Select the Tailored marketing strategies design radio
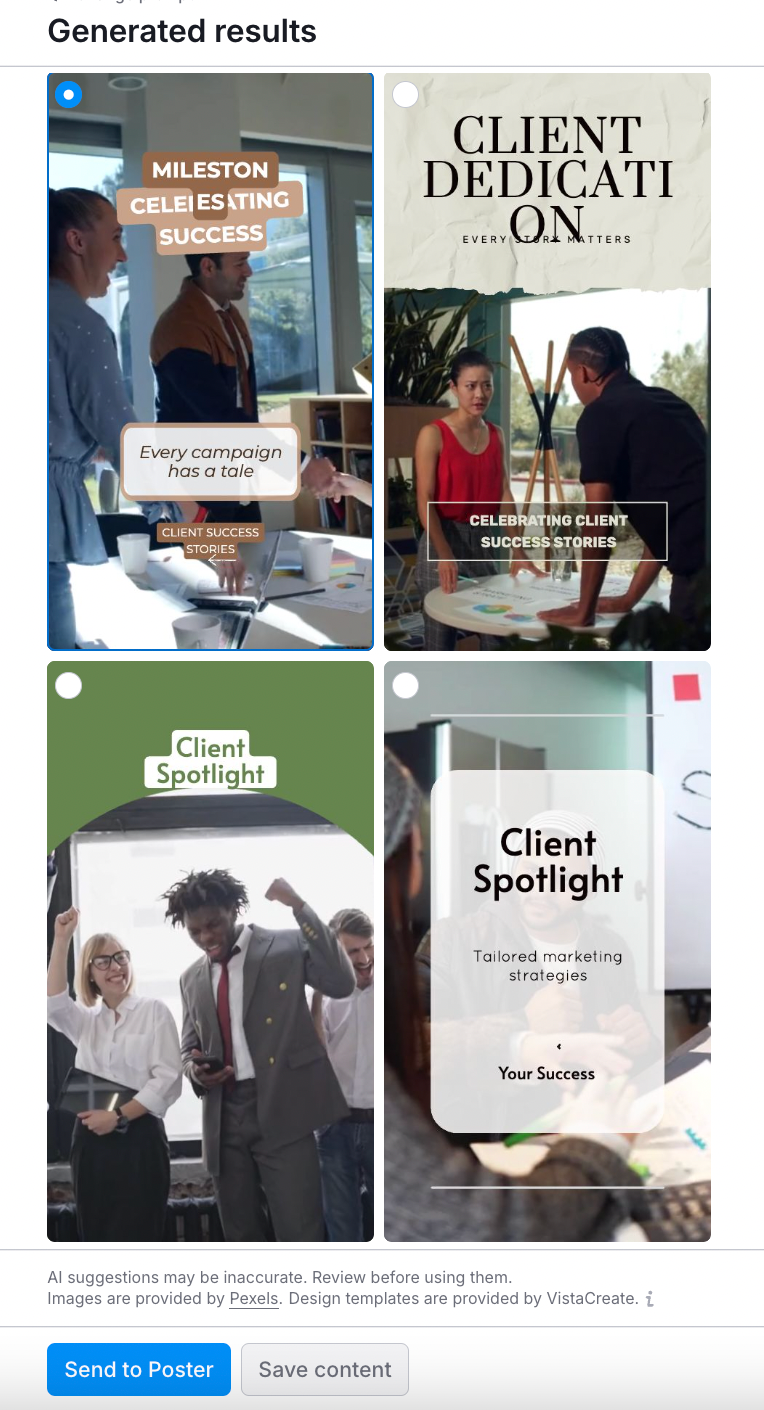 point(405,686)
